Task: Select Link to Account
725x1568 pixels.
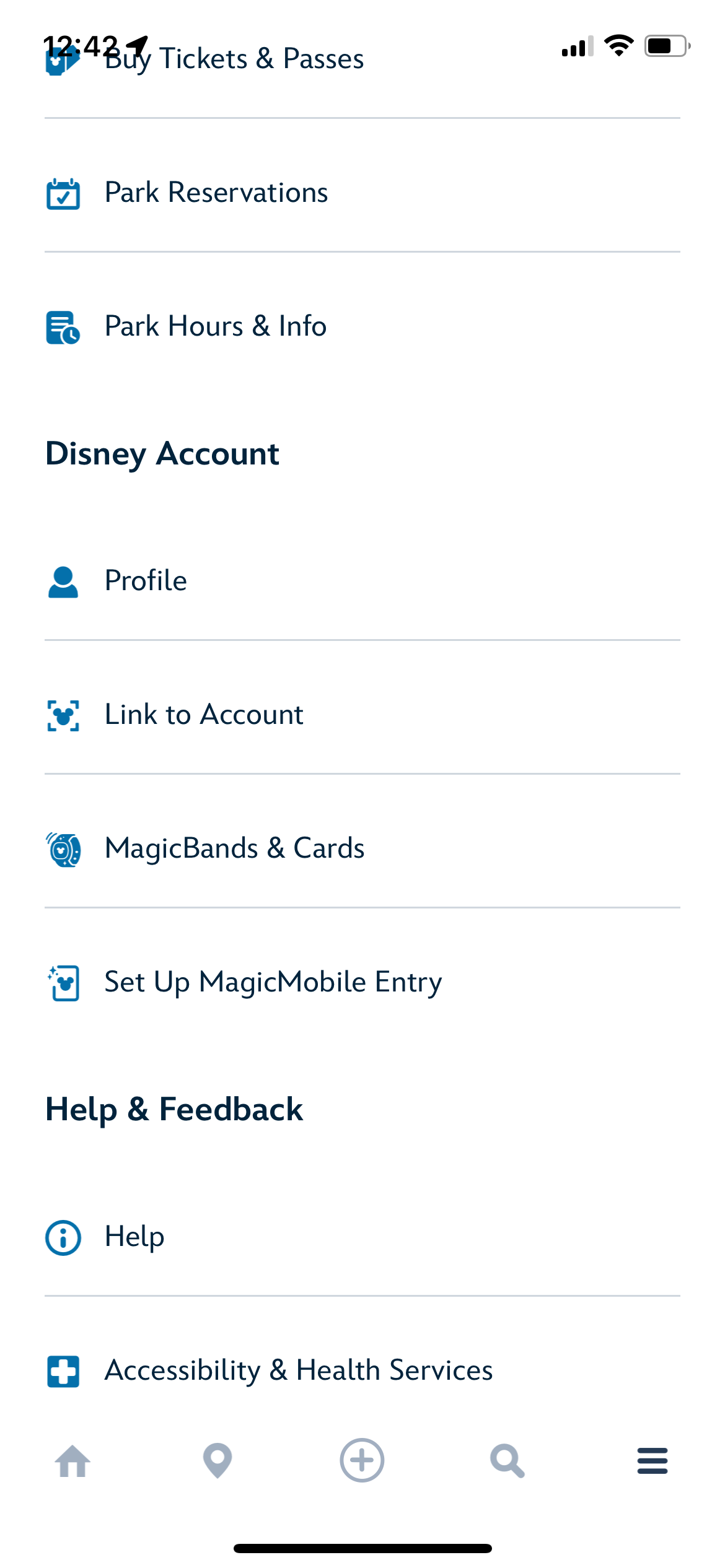Action: (204, 715)
